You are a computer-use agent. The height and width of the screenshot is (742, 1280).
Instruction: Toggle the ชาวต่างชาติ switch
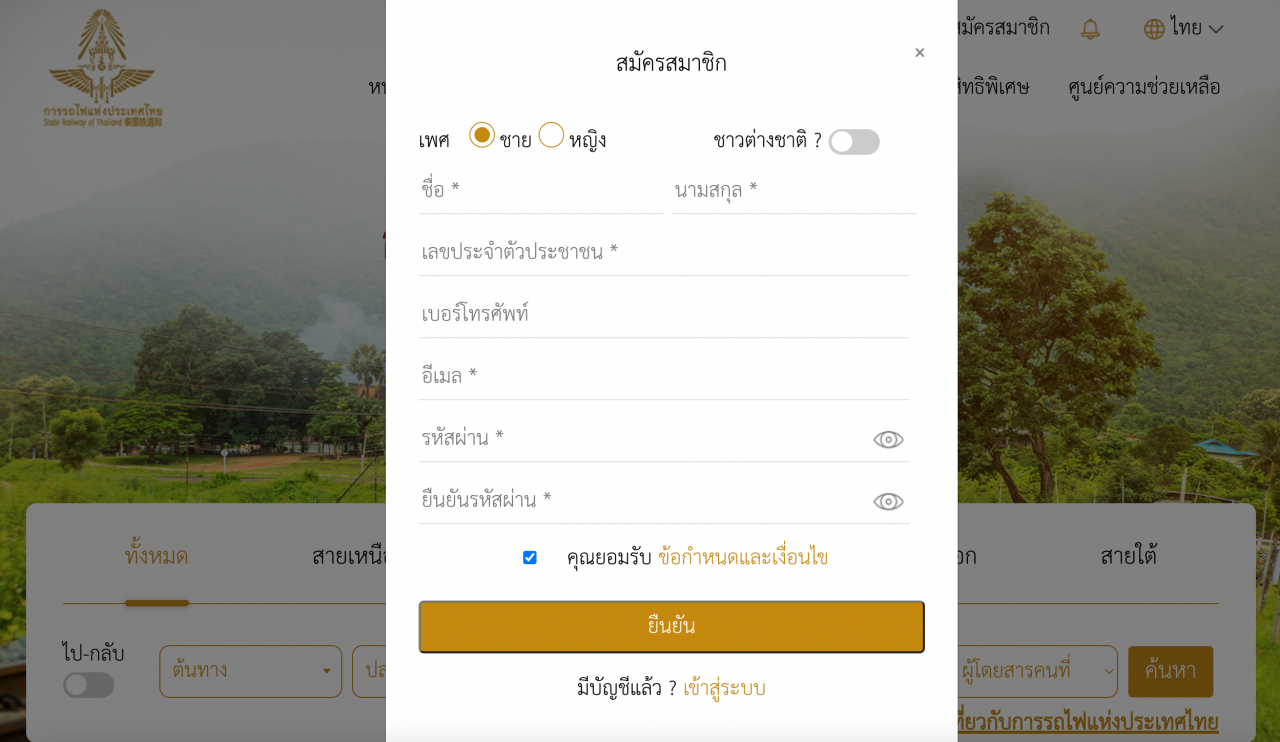[x=854, y=142]
